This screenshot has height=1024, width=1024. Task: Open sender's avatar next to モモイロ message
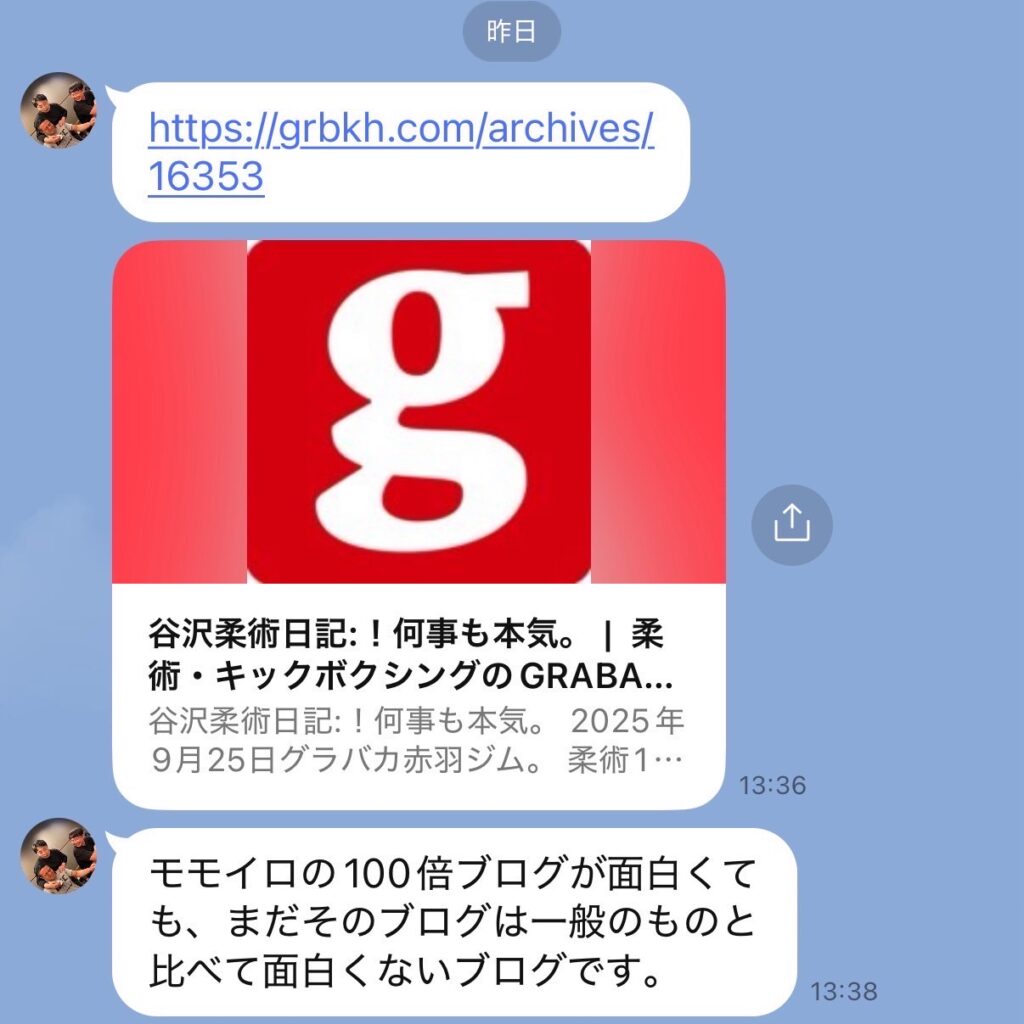[59, 856]
